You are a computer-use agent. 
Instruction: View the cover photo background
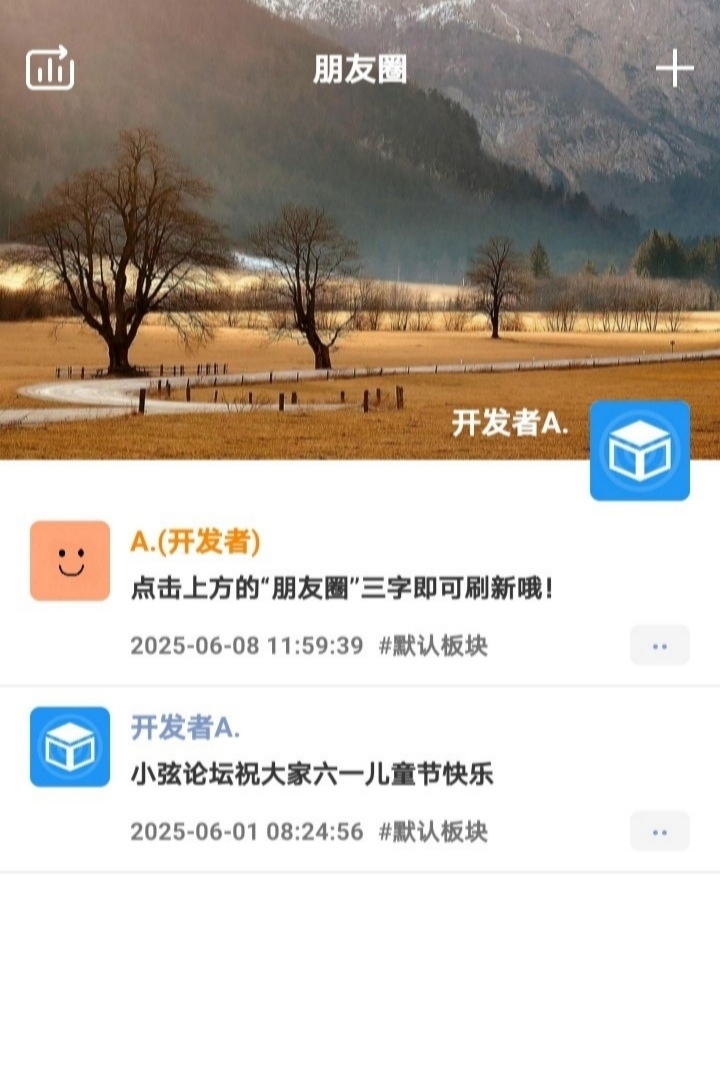click(x=300, y=250)
